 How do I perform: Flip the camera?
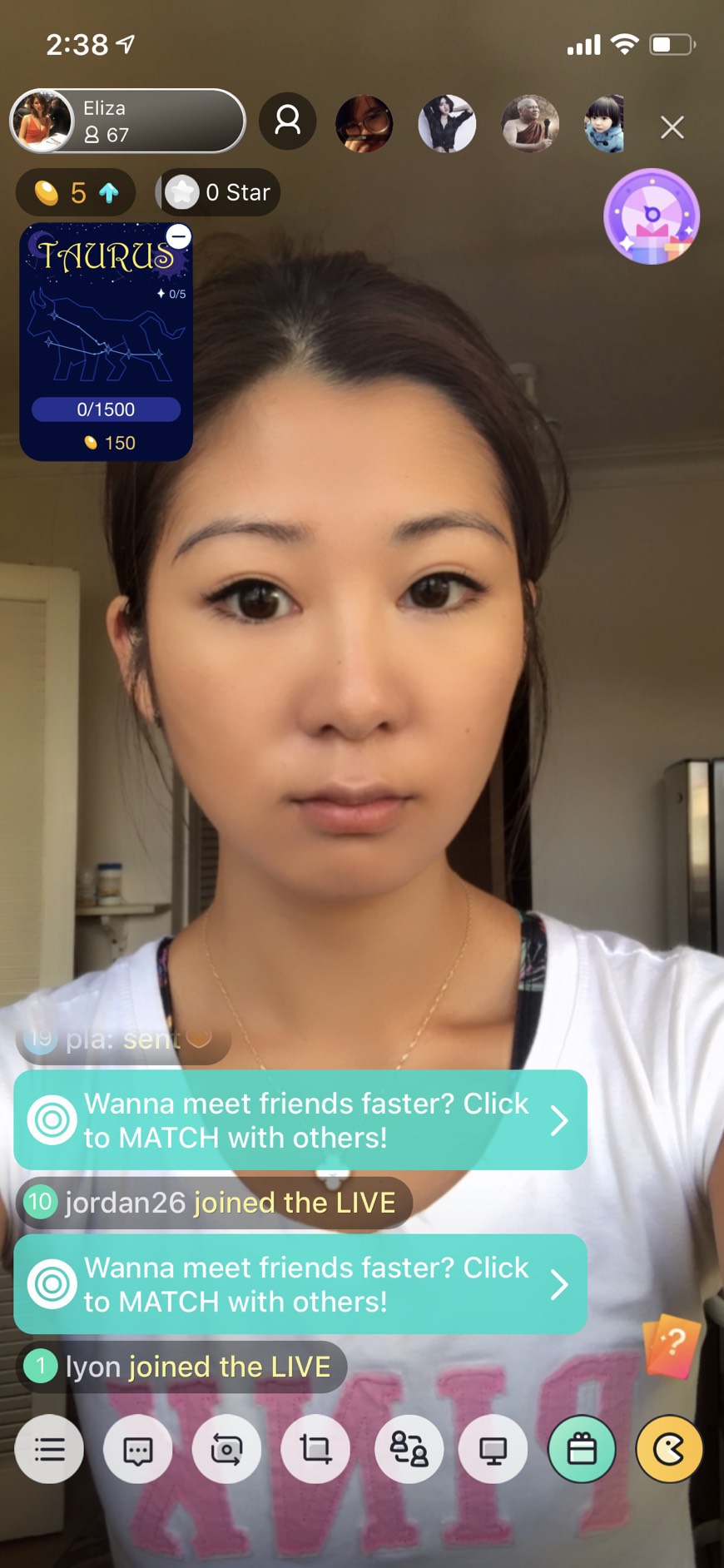(x=226, y=1449)
